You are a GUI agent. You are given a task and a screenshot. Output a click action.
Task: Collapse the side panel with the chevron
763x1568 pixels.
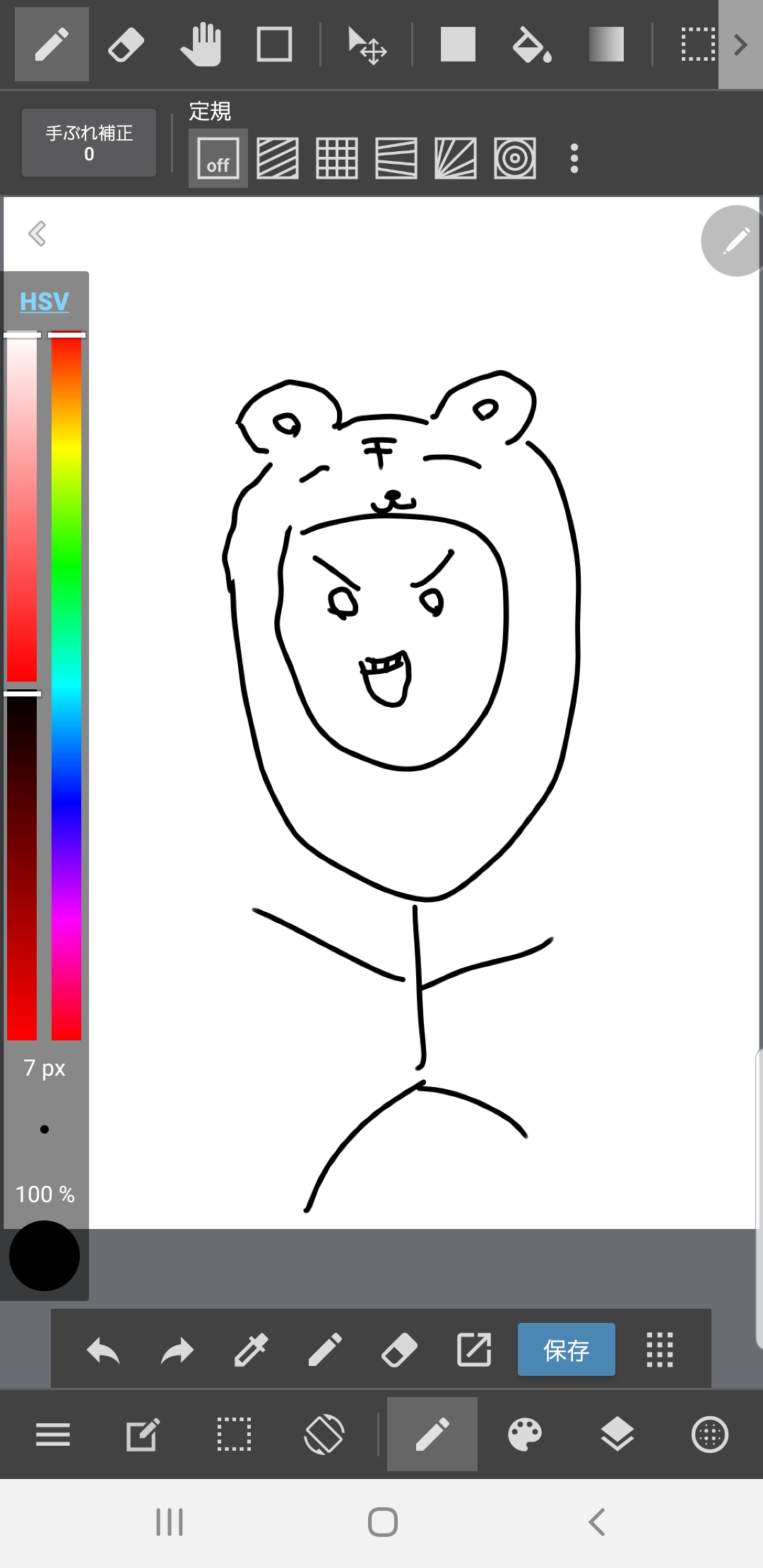tap(37, 233)
